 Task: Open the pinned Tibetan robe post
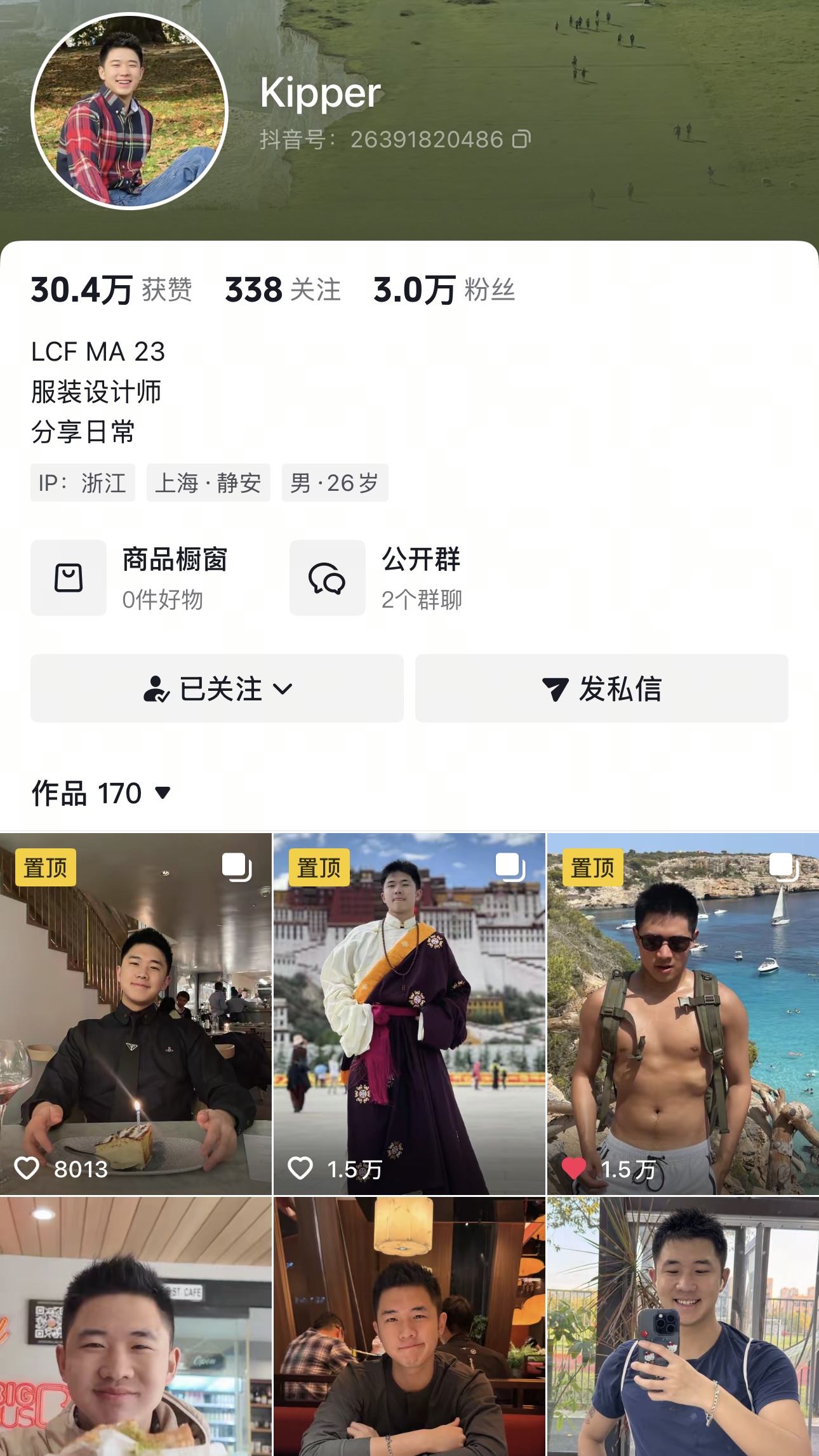(x=409, y=1013)
